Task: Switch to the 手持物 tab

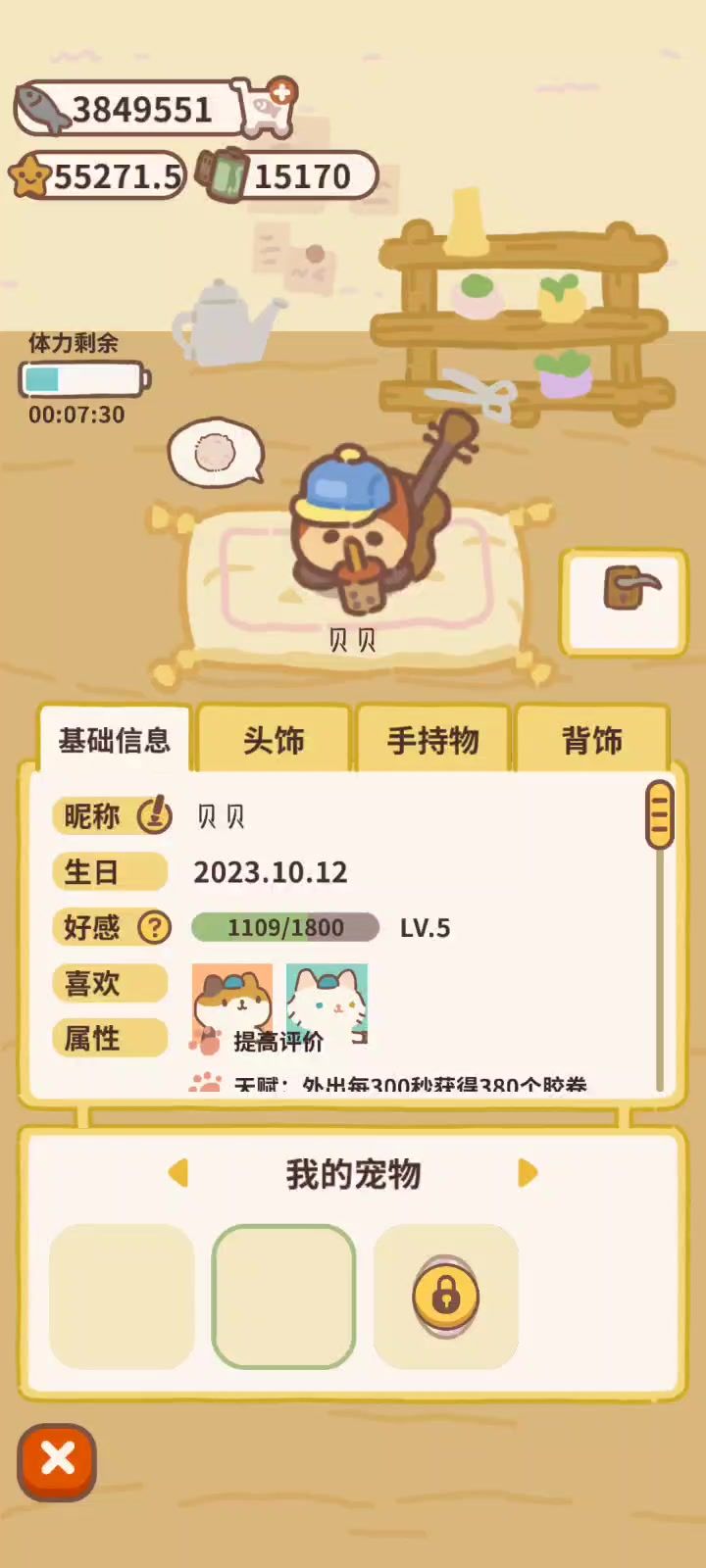Action: [433, 740]
